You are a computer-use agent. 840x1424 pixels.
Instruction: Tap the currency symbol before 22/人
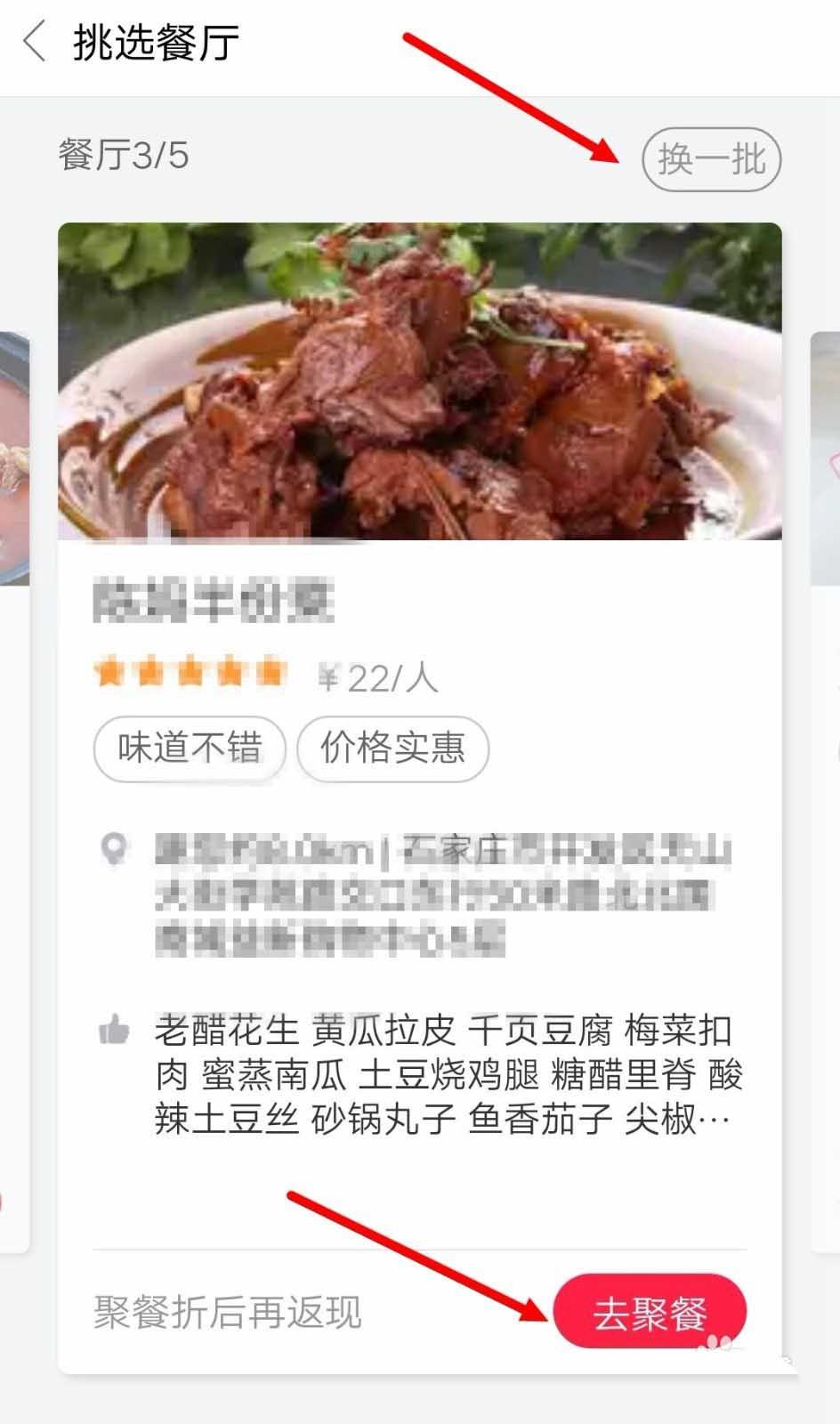coord(330,678)
